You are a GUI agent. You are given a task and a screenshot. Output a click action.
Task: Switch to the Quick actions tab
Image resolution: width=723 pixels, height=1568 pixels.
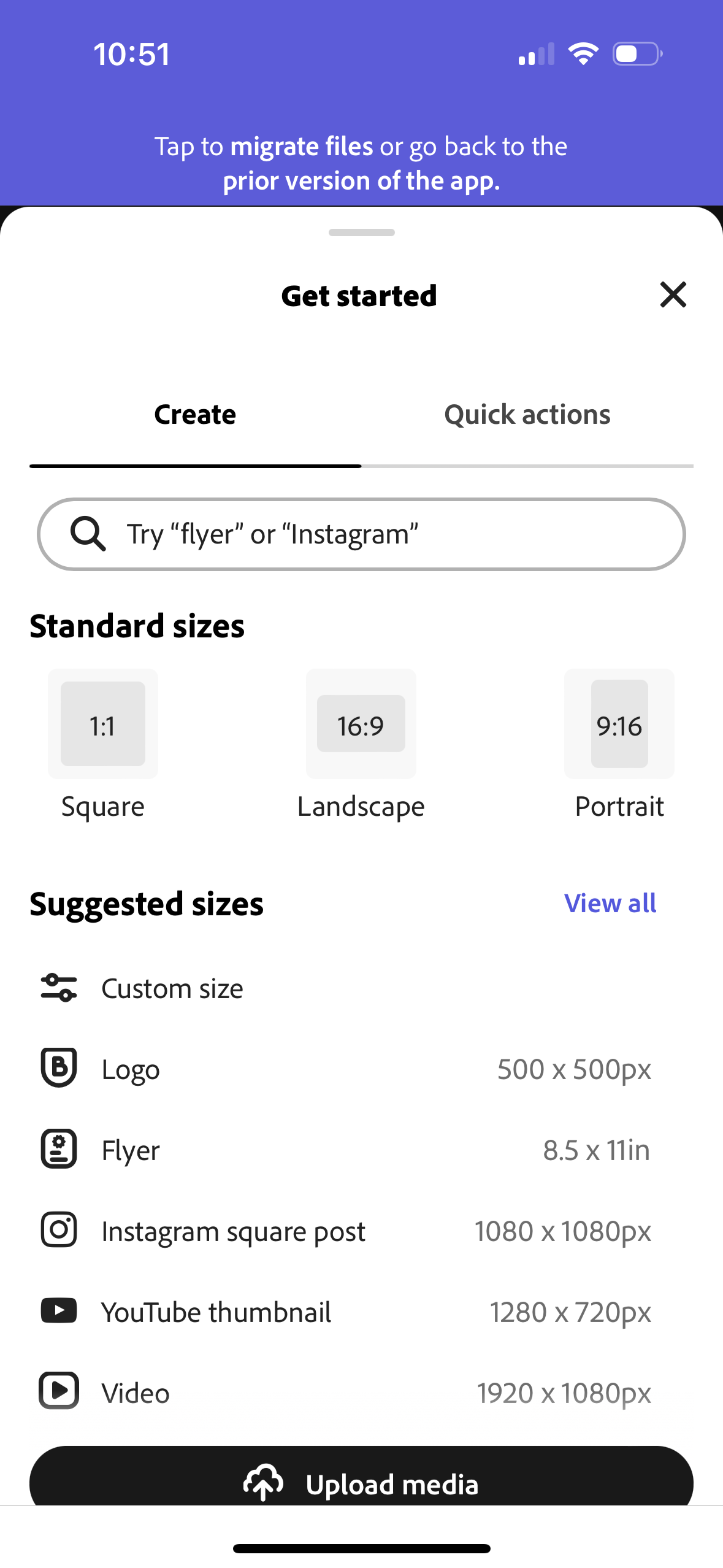[527, 415]
